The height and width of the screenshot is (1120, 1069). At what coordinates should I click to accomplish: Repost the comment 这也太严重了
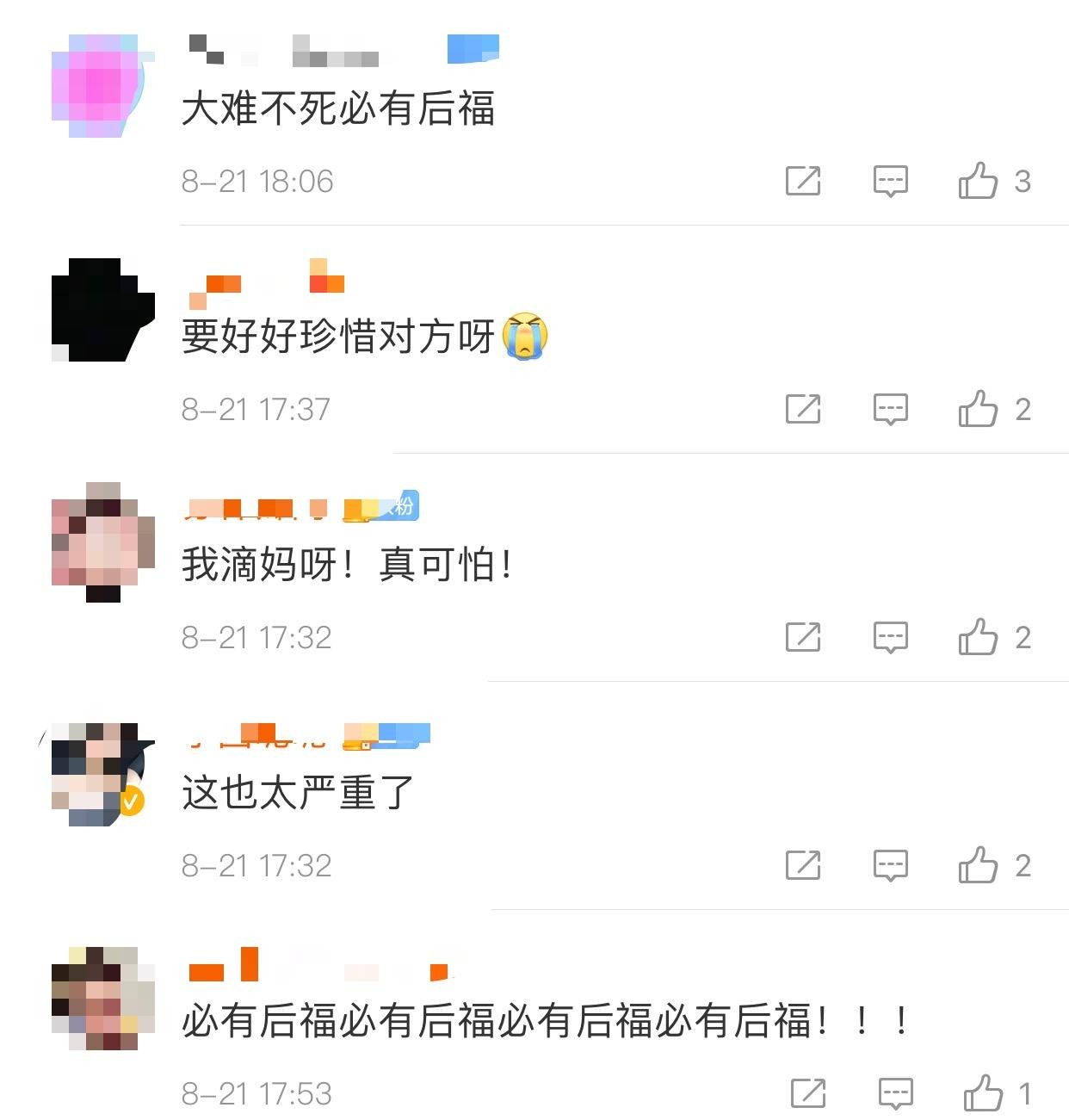802,865
